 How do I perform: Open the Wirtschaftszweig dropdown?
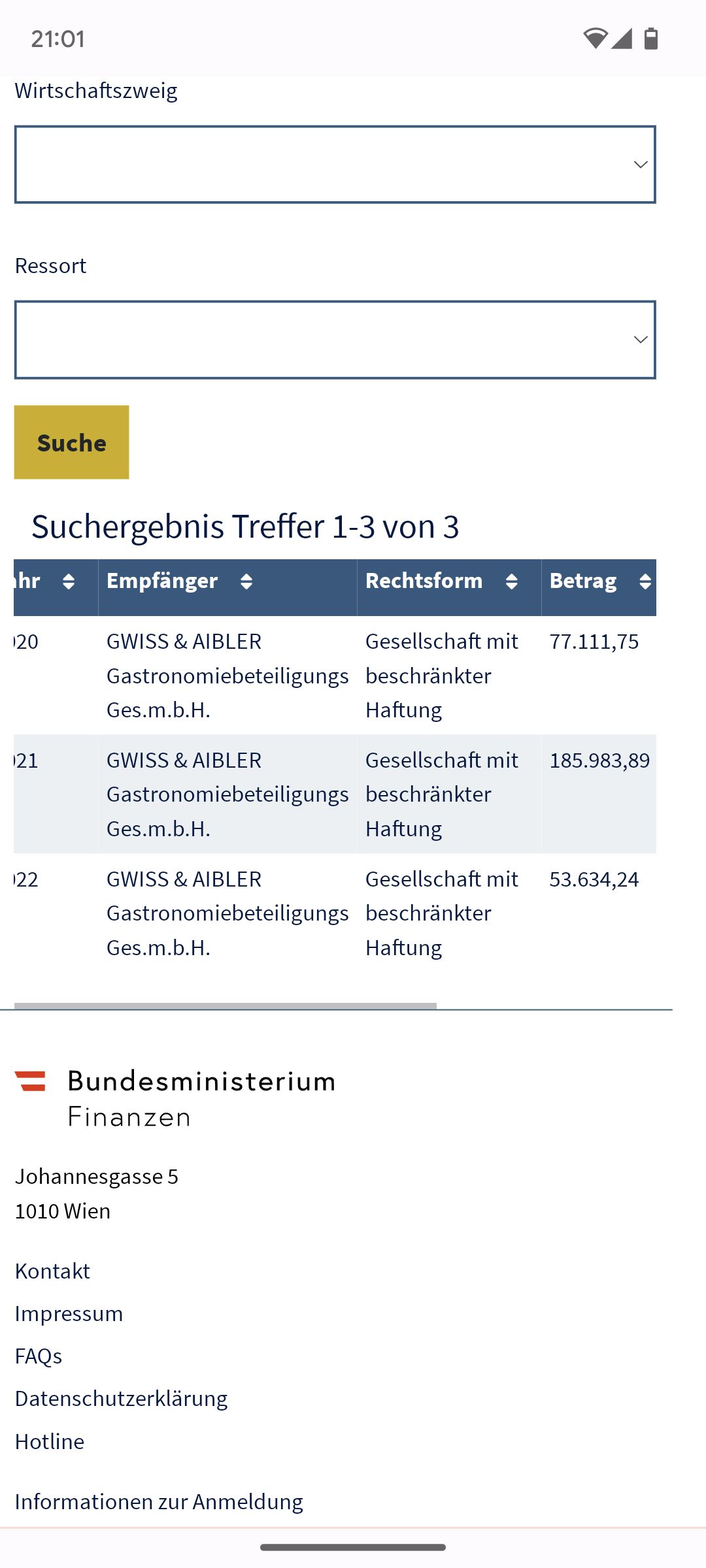[335, 165]
